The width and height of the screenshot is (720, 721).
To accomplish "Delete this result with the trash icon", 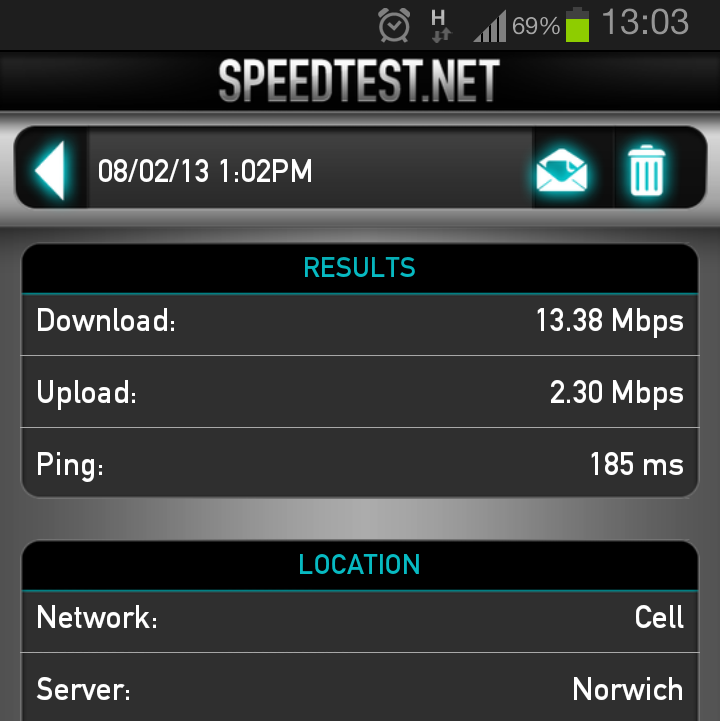I will click(x=646, y=171).
